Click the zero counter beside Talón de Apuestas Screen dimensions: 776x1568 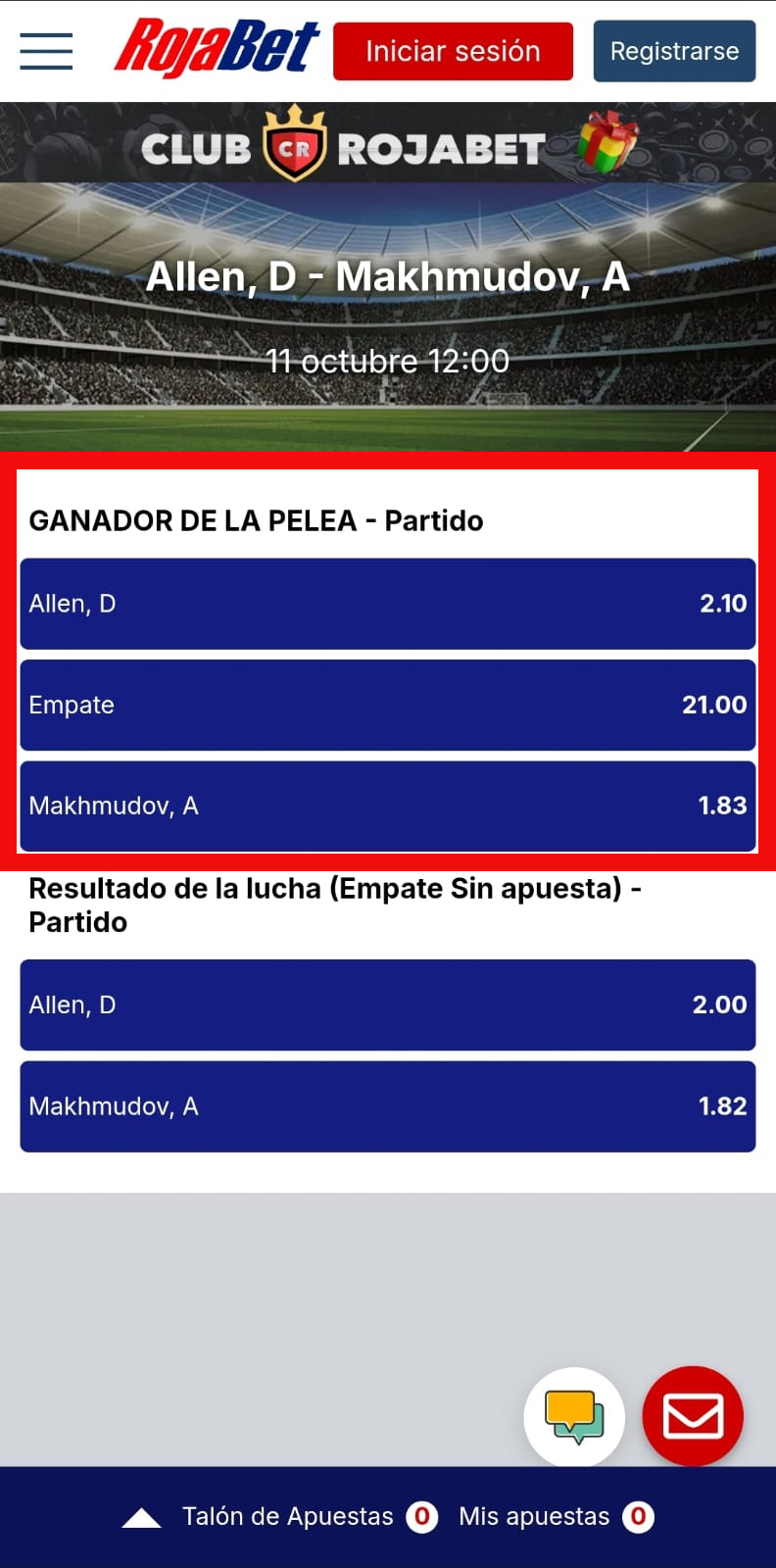click(421, 1516)
